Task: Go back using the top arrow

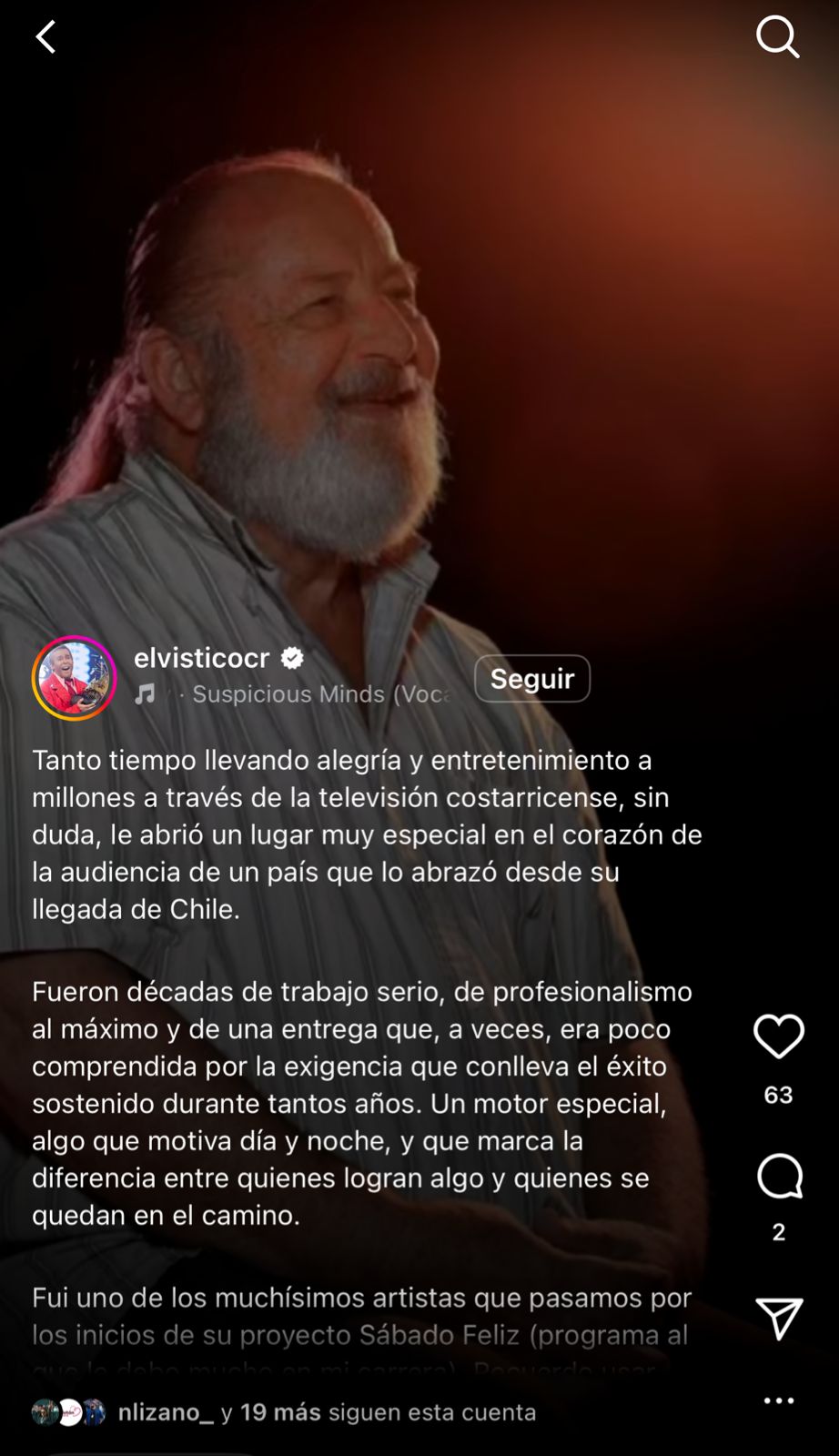Action: pos(45,37)
